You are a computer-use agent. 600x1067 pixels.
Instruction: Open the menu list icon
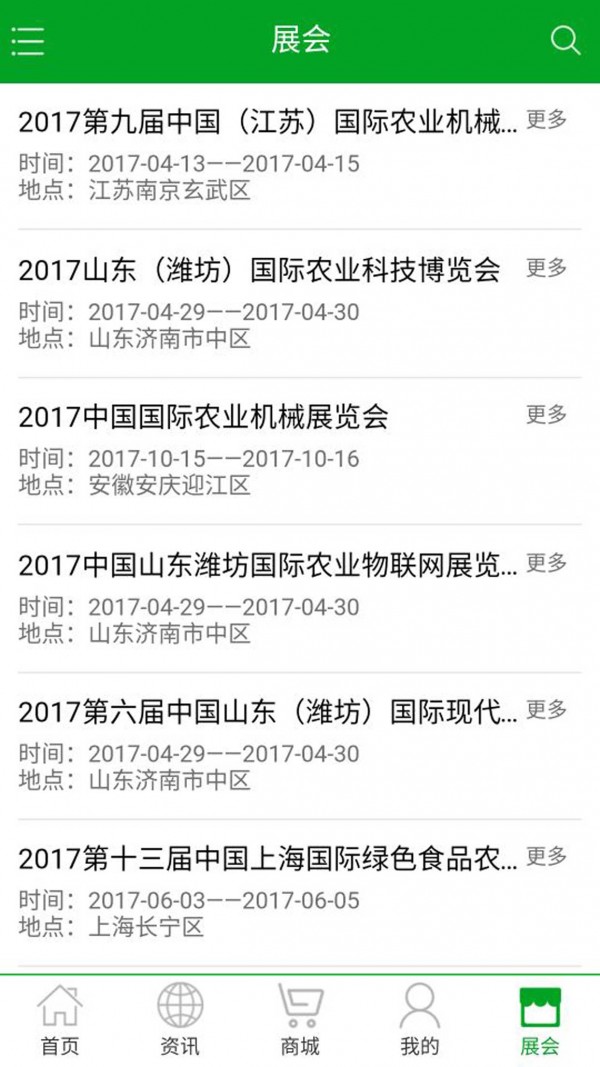pos(28,41)
